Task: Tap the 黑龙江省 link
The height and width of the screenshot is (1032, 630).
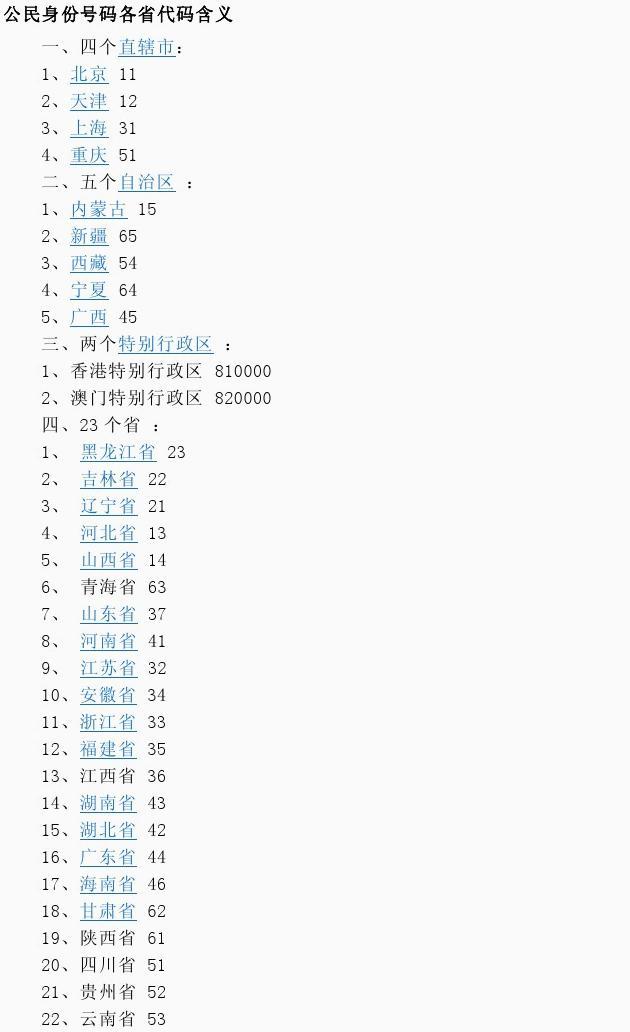Action: pos(118,452)
